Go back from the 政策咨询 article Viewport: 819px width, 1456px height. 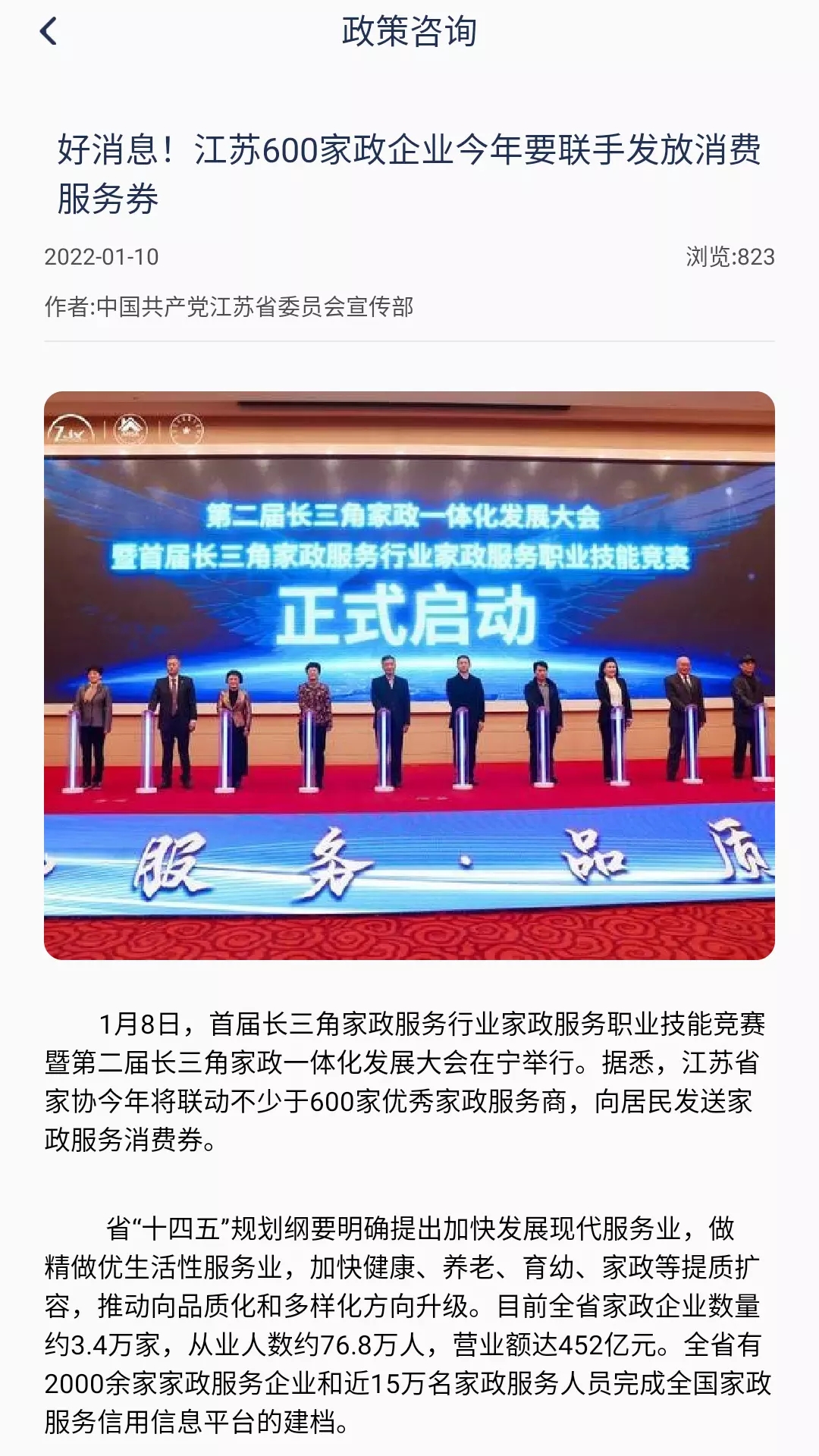pos(49,32)
